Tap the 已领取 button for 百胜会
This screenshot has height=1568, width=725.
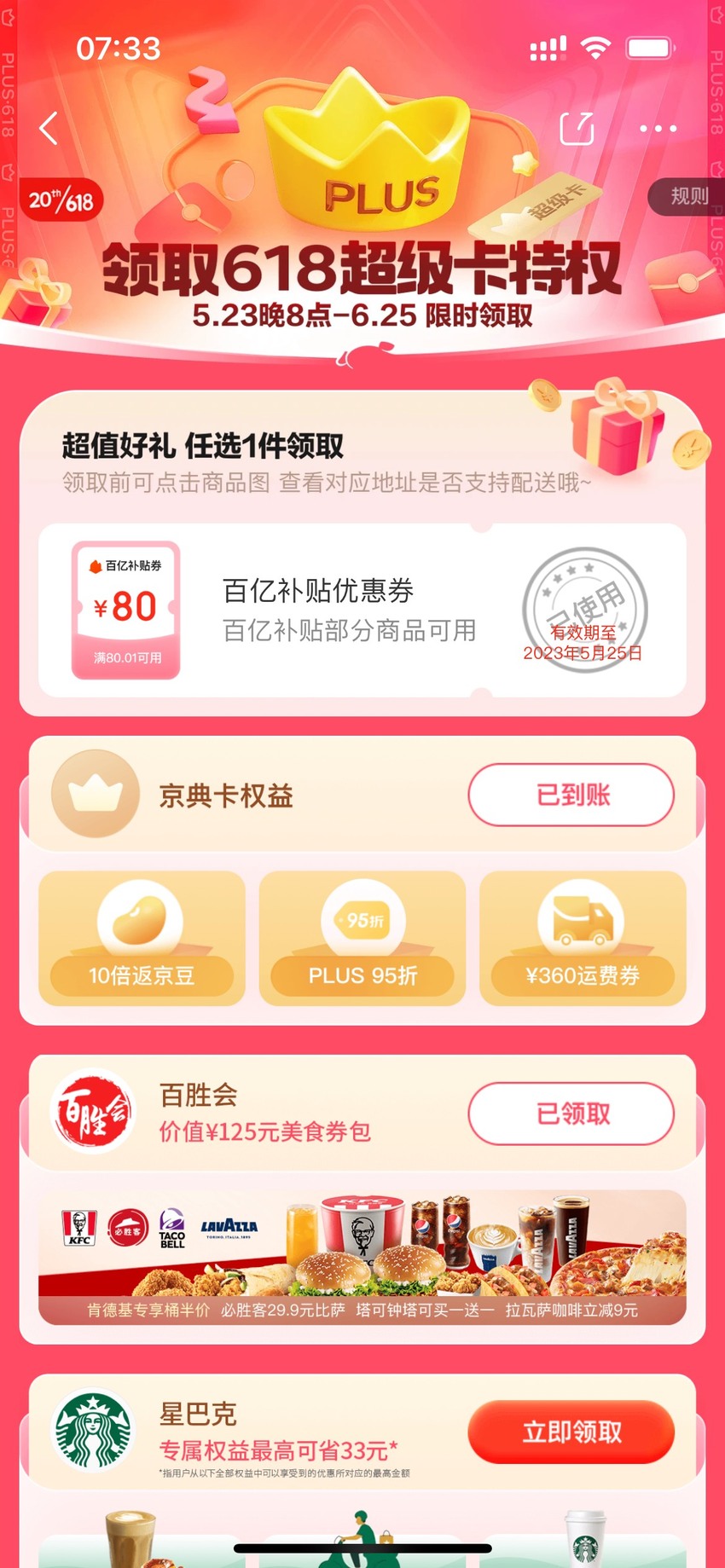571,1114
